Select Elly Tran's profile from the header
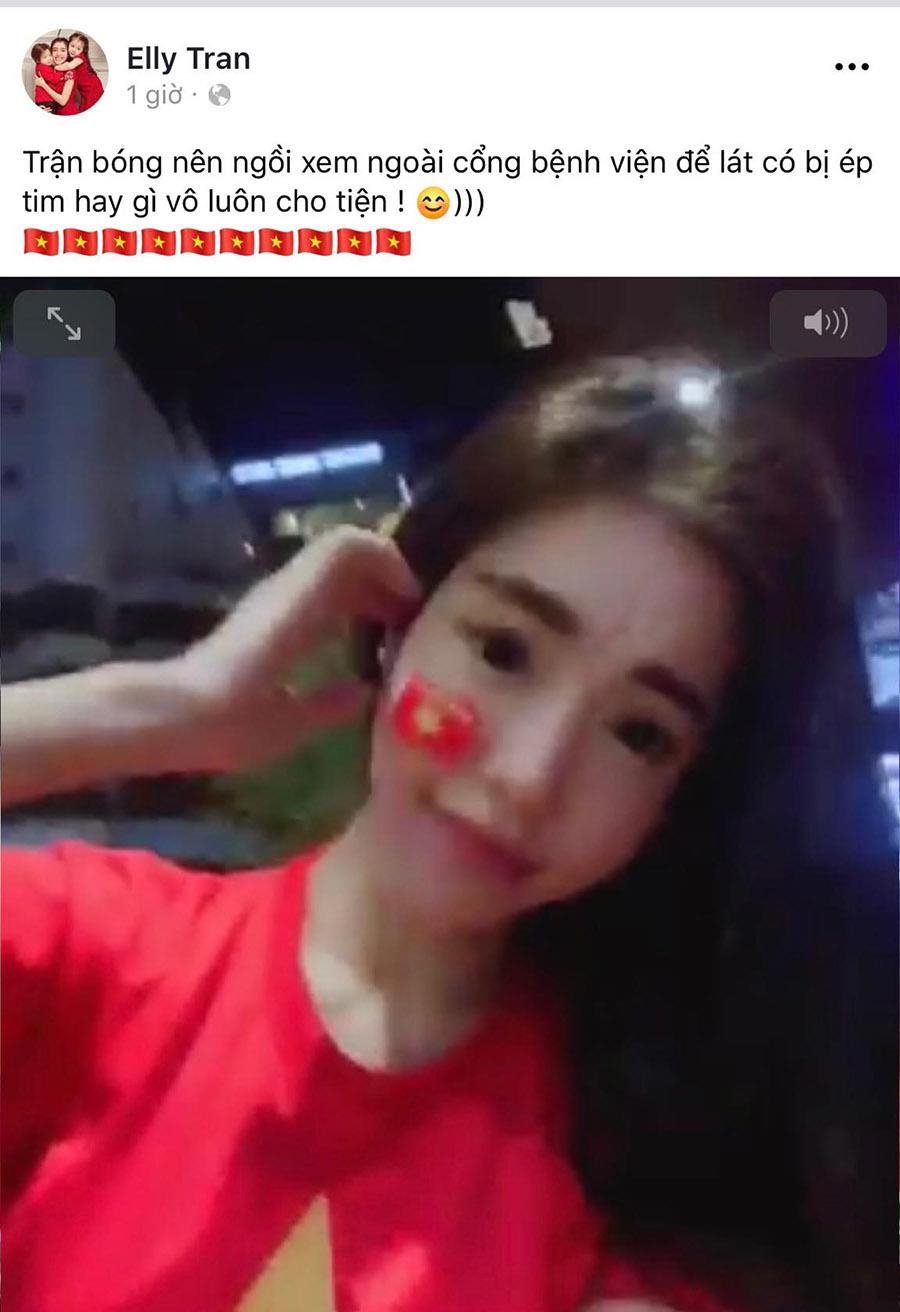 [x=189, y=58]
